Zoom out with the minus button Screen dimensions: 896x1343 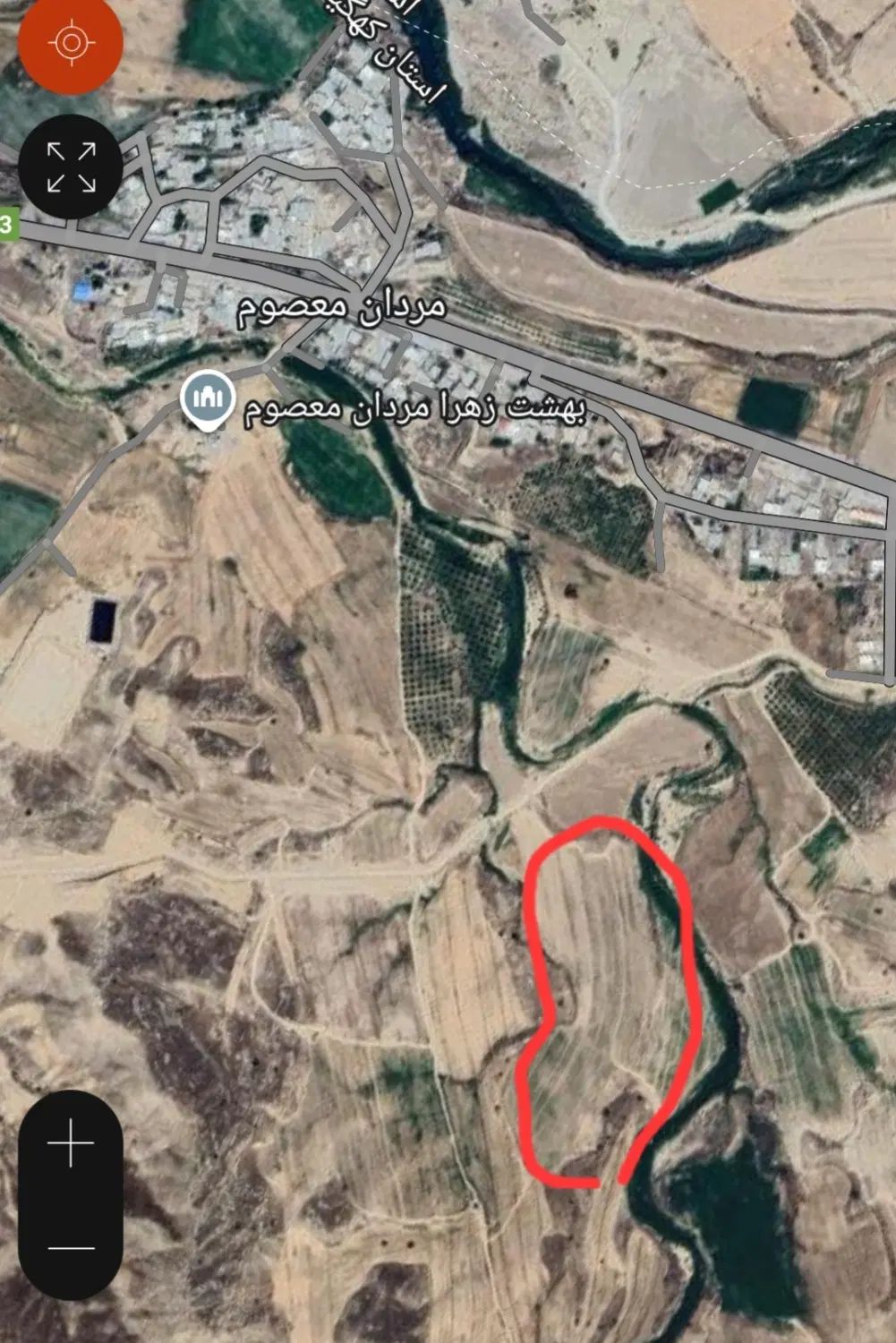coord(71,1247)
